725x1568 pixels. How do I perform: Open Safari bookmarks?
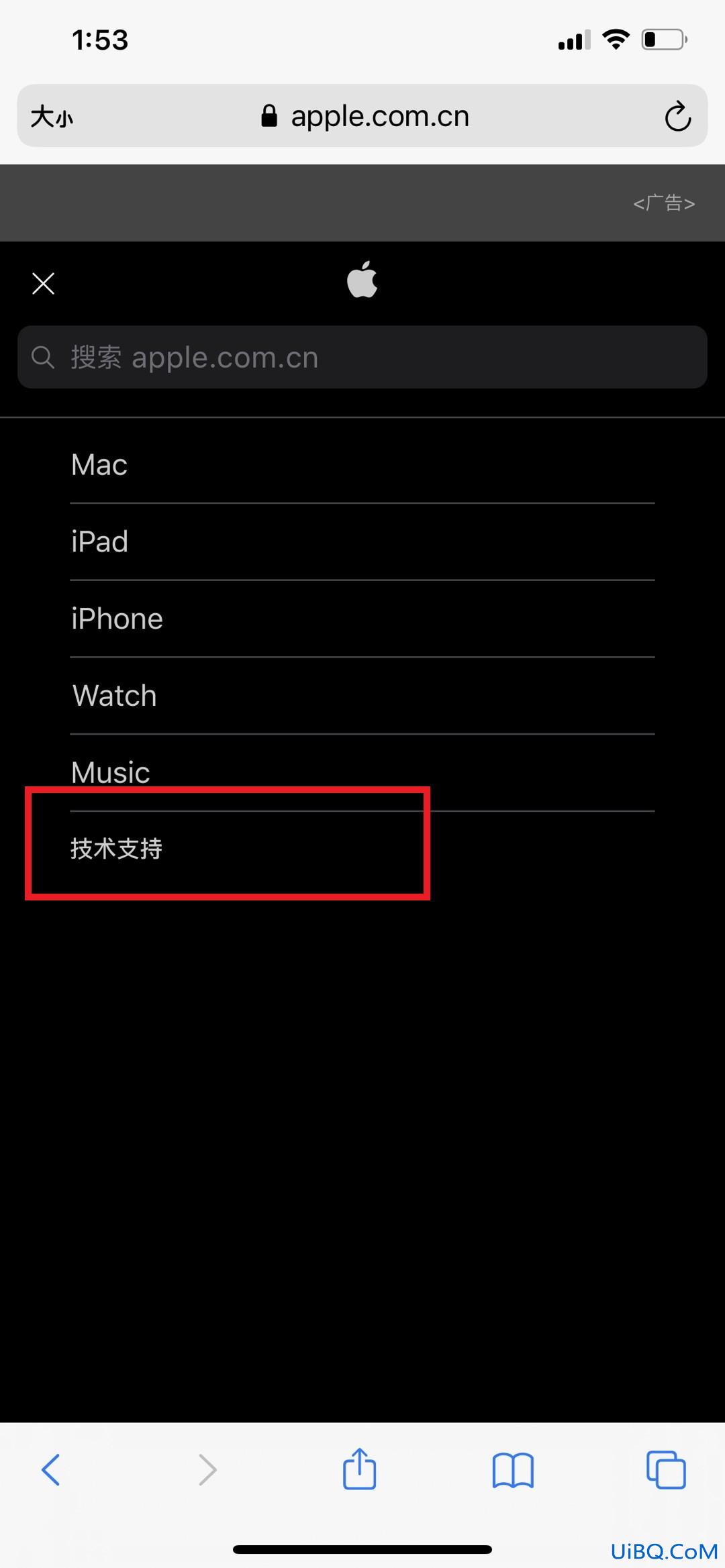[513, 1470]
